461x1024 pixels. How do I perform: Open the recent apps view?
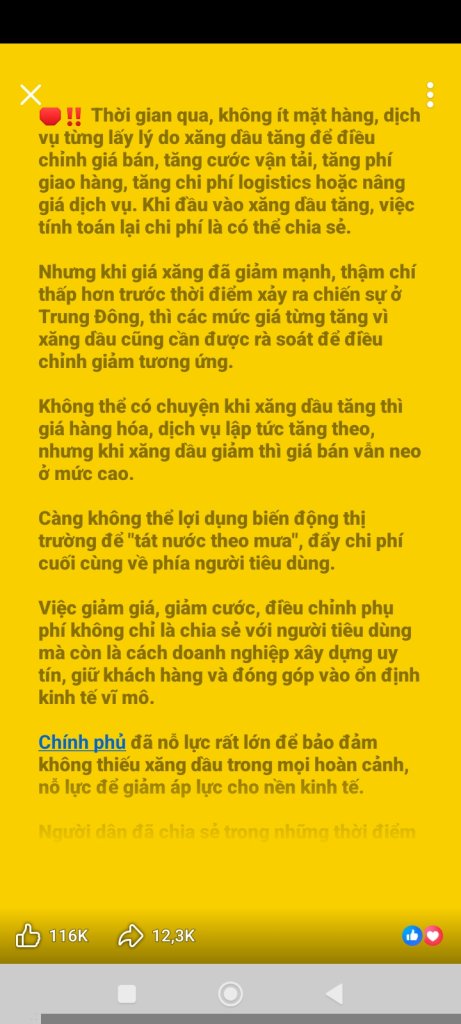127,994
